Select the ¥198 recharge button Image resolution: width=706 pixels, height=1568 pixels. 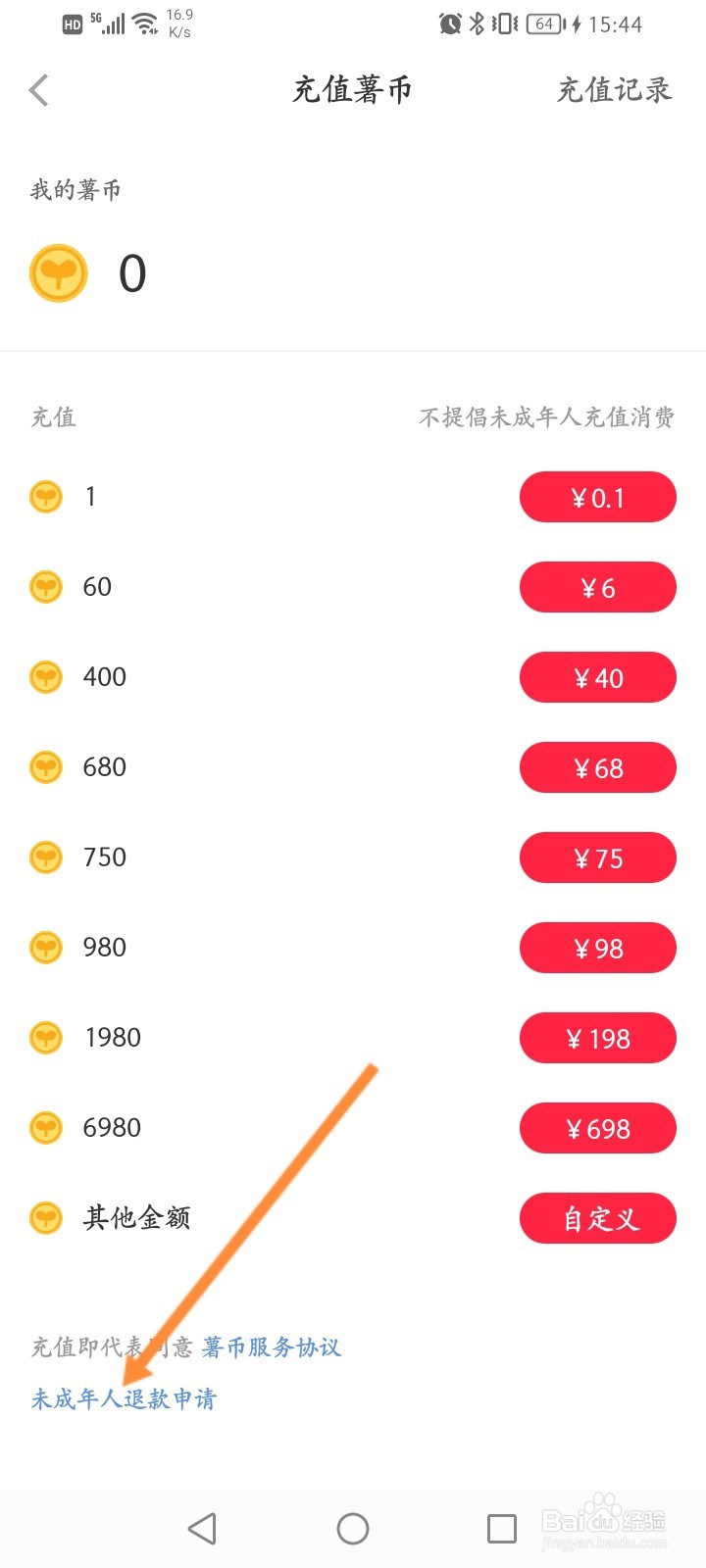597,1039
